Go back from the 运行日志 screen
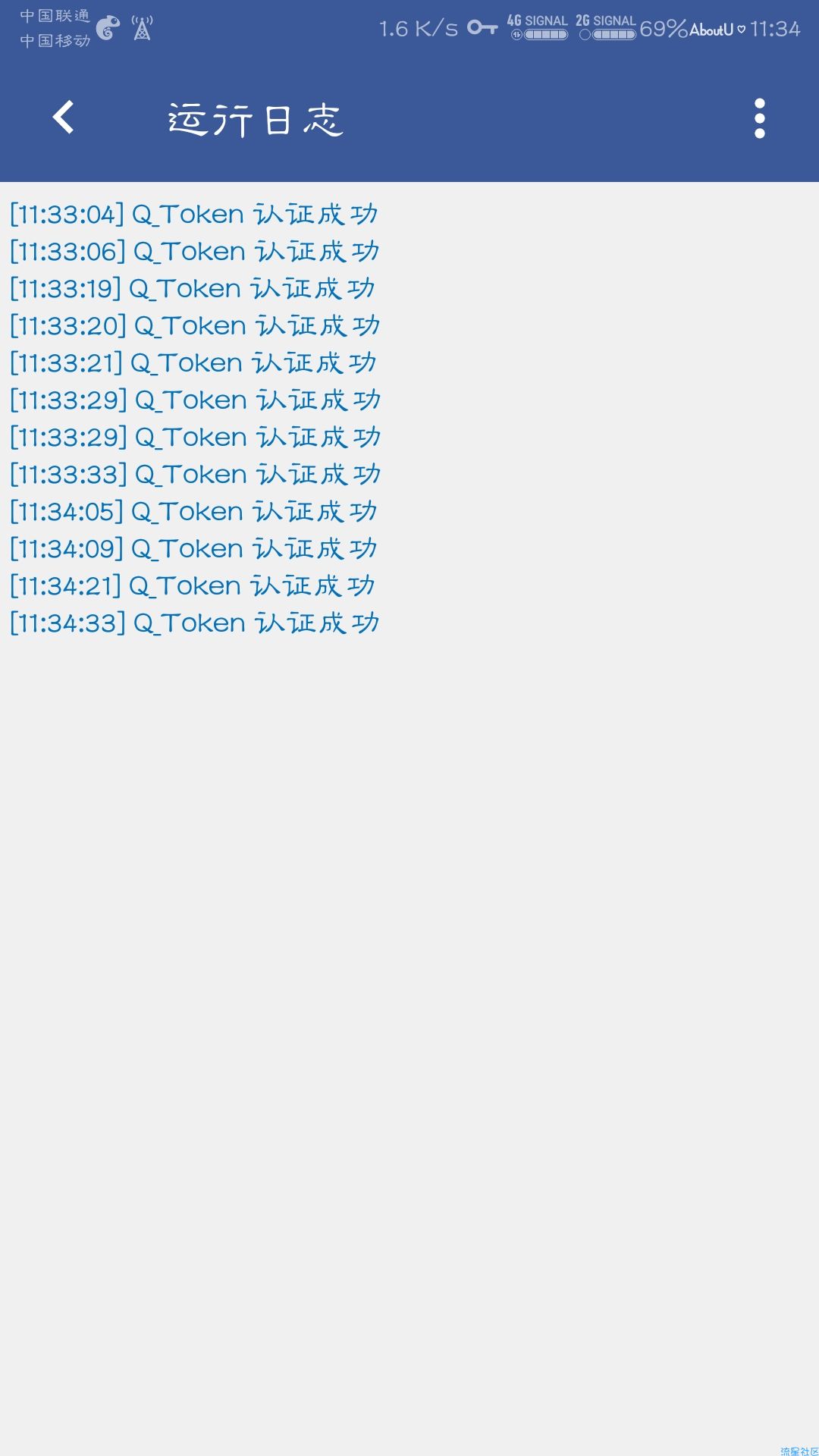 64,118
